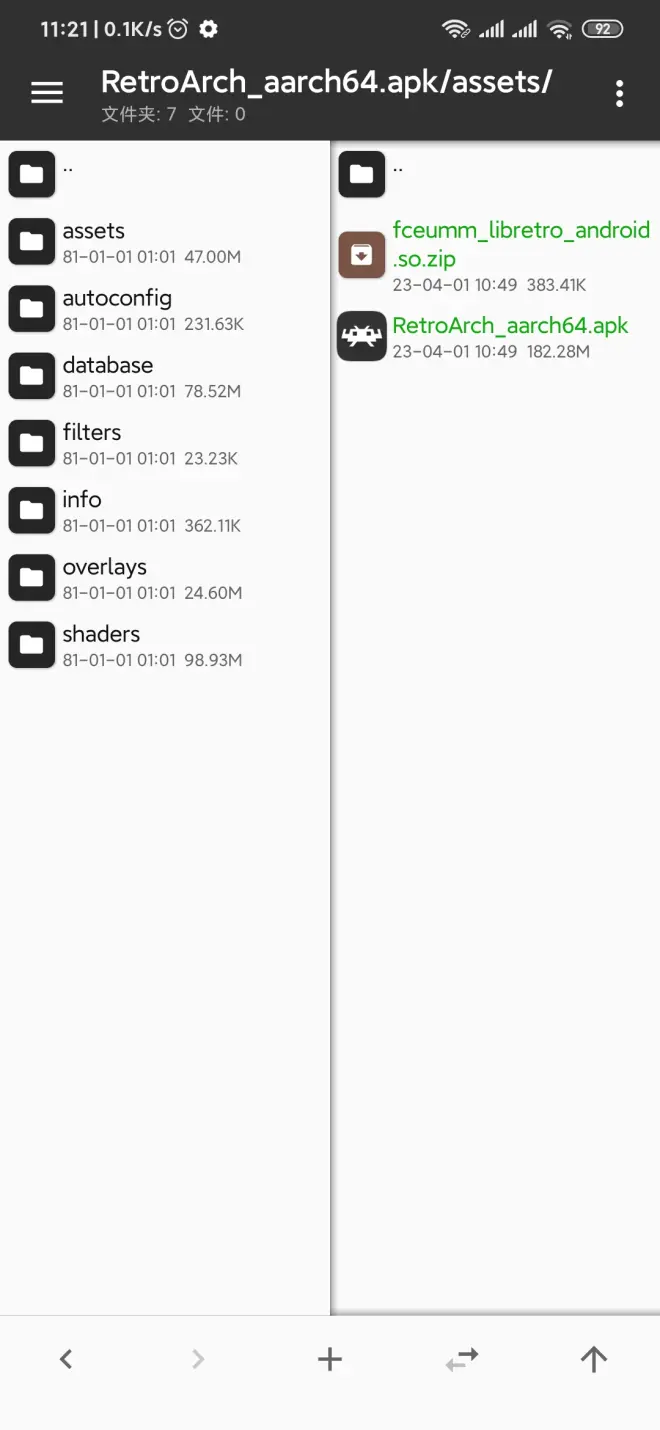The width and height of the screenshot is (660, 1430).
Task: Open the hamburger drawer menu
Action: point(47,93)
